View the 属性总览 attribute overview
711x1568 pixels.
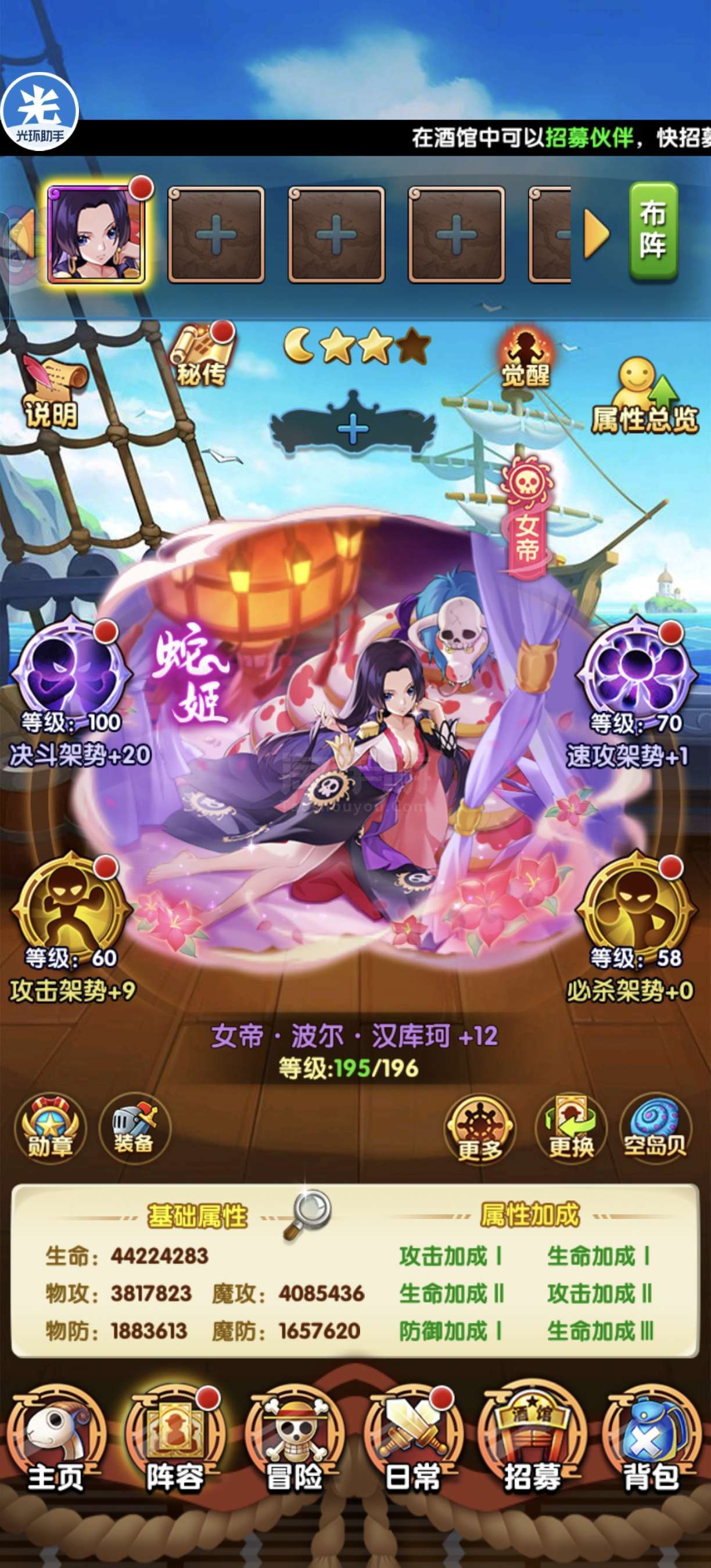click(x=644, y=395)
